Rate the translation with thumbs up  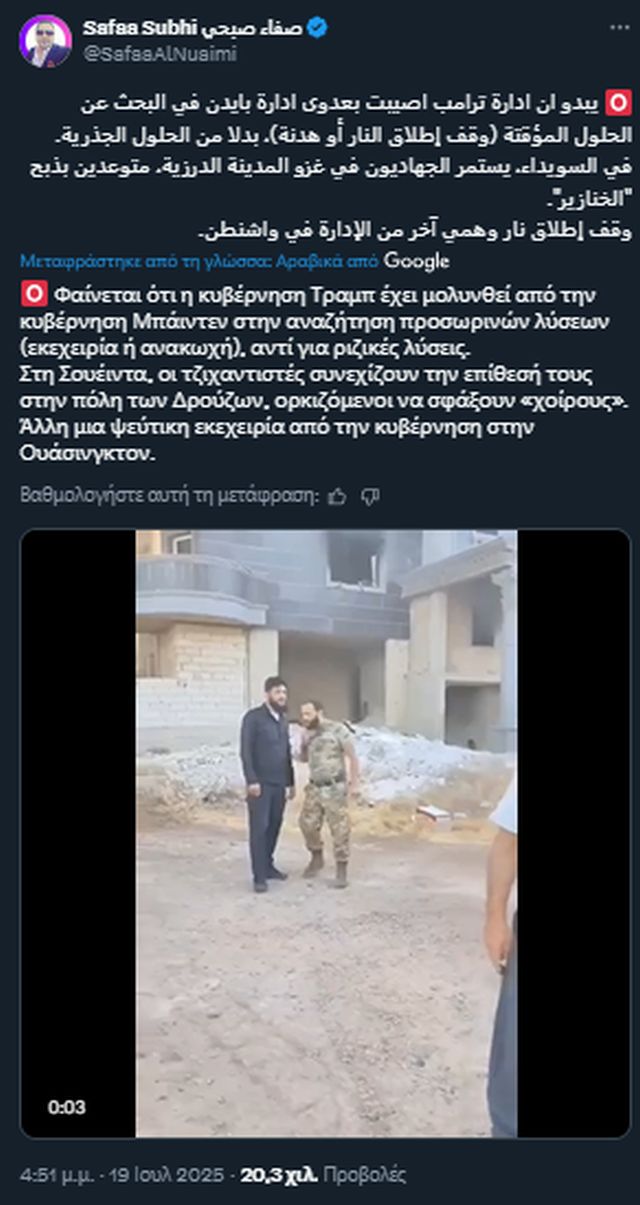click(x=337, y=495)
